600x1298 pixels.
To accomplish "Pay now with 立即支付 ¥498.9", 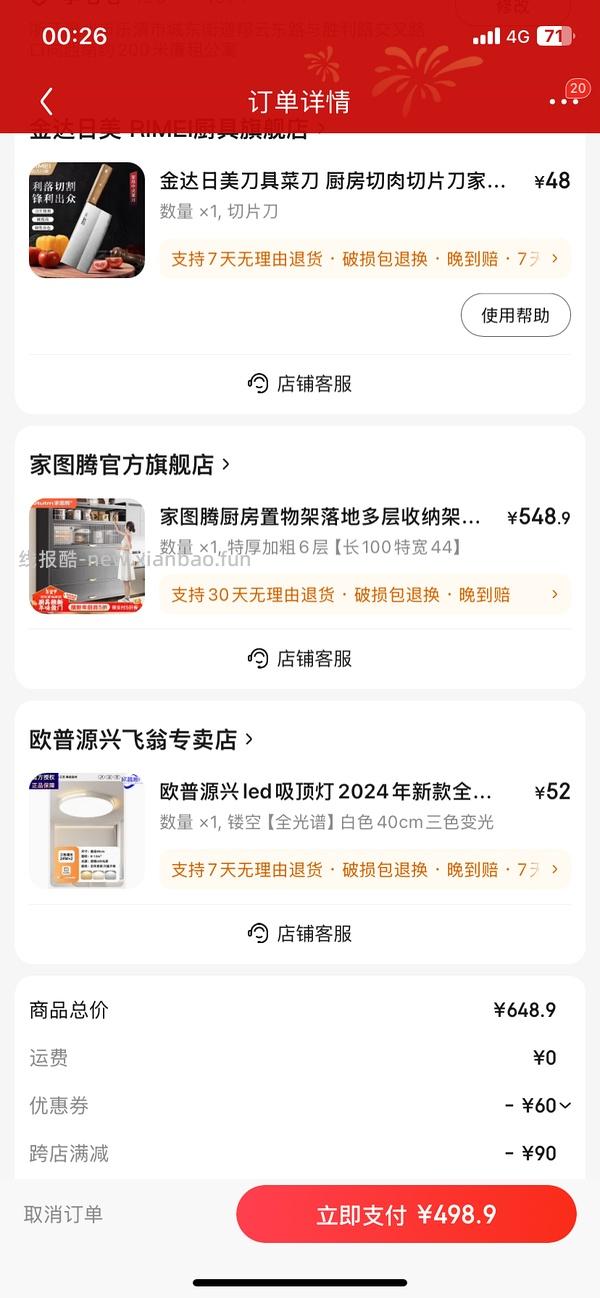I will [406, 1214].
